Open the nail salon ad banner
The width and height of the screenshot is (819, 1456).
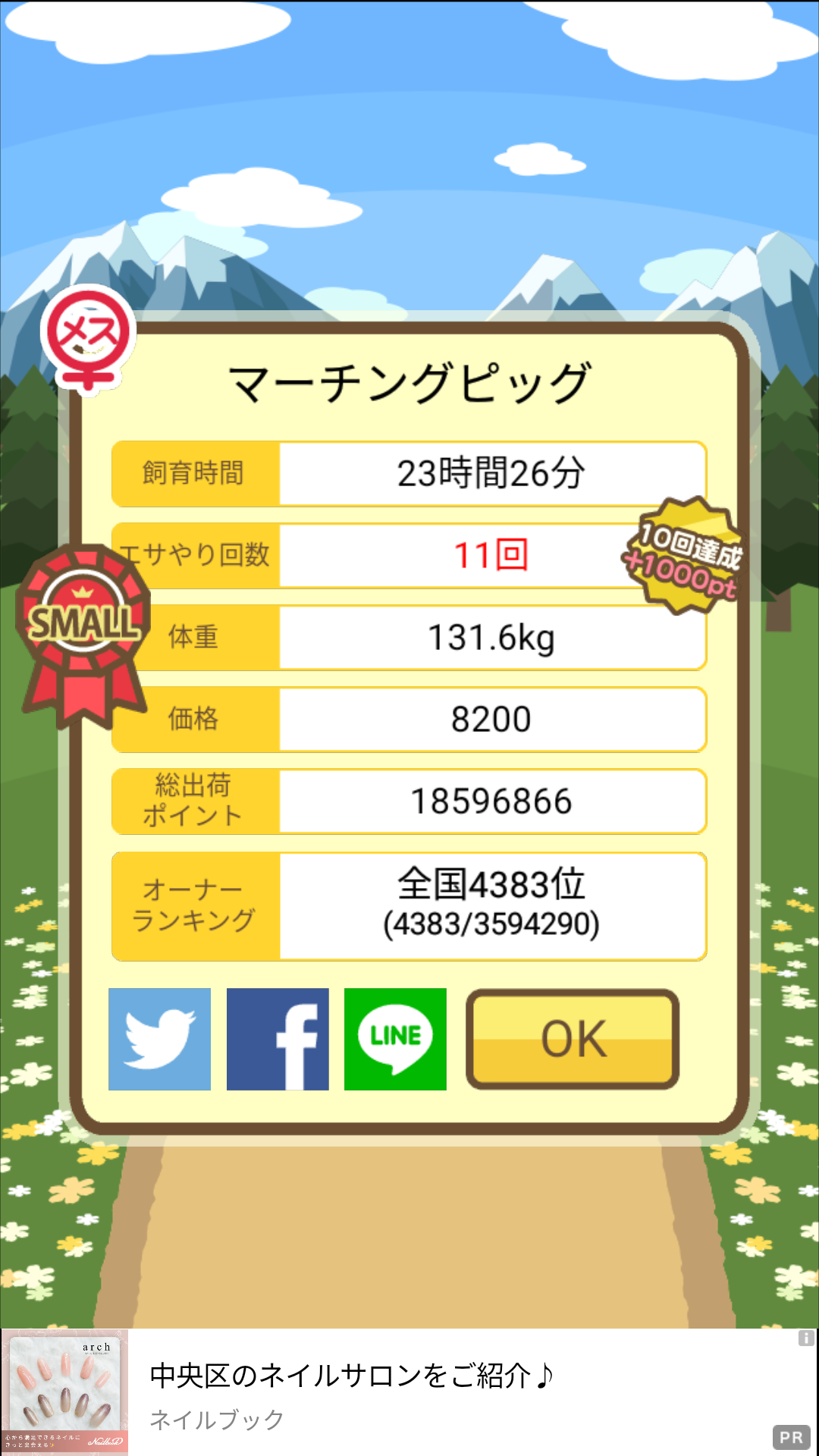coord(409,1392)
